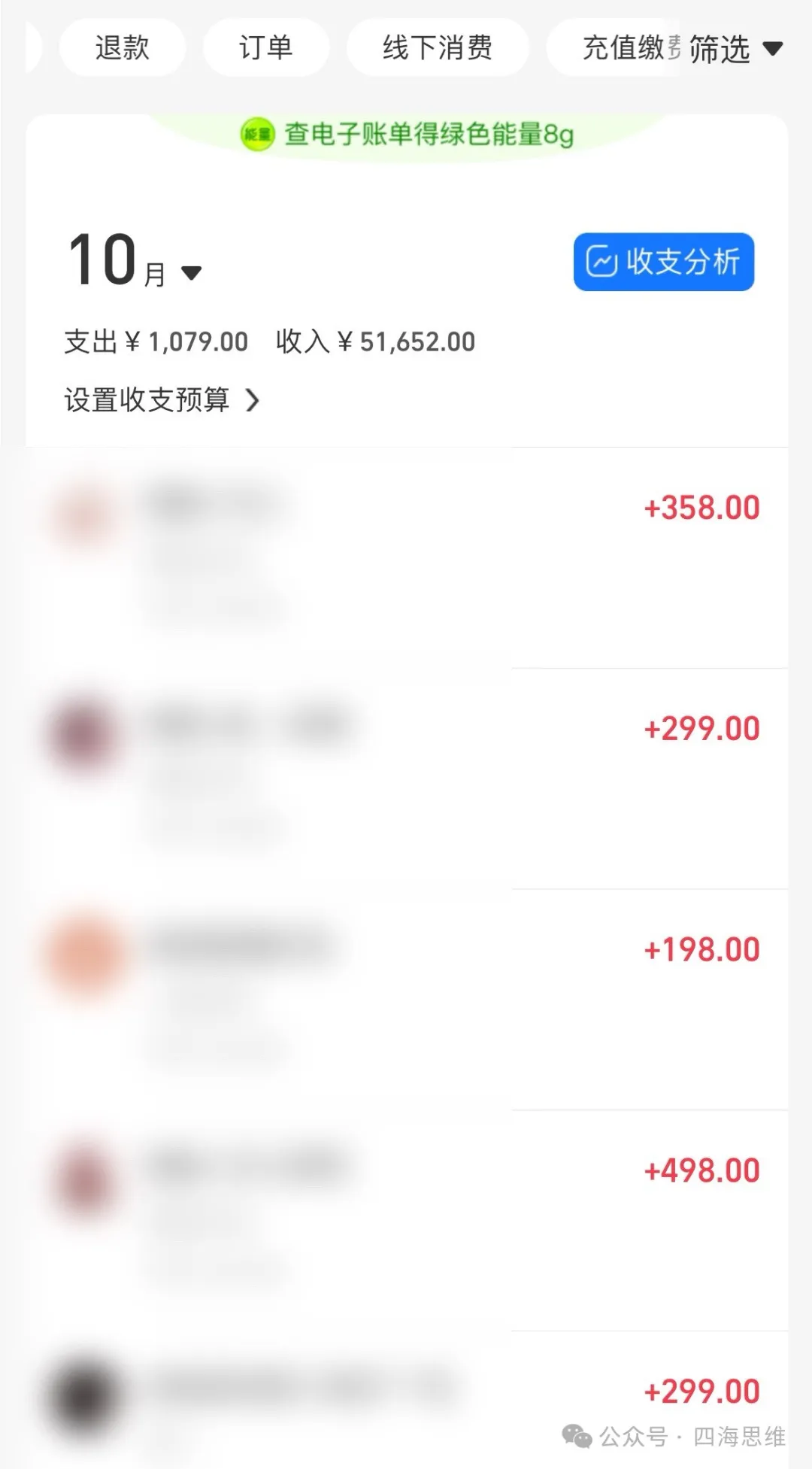Switch to the 退款 filter tab
Viewport: 812px width, 1469px height.
pos(123,47)
